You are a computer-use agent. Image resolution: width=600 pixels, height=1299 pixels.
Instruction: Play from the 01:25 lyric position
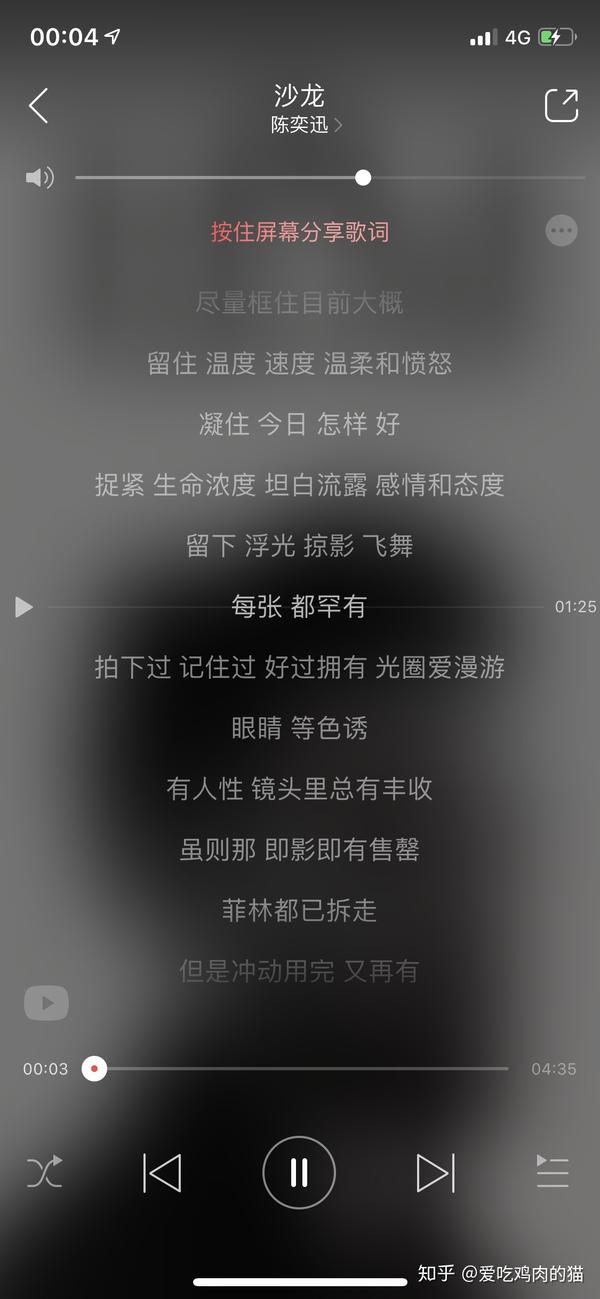25,607
